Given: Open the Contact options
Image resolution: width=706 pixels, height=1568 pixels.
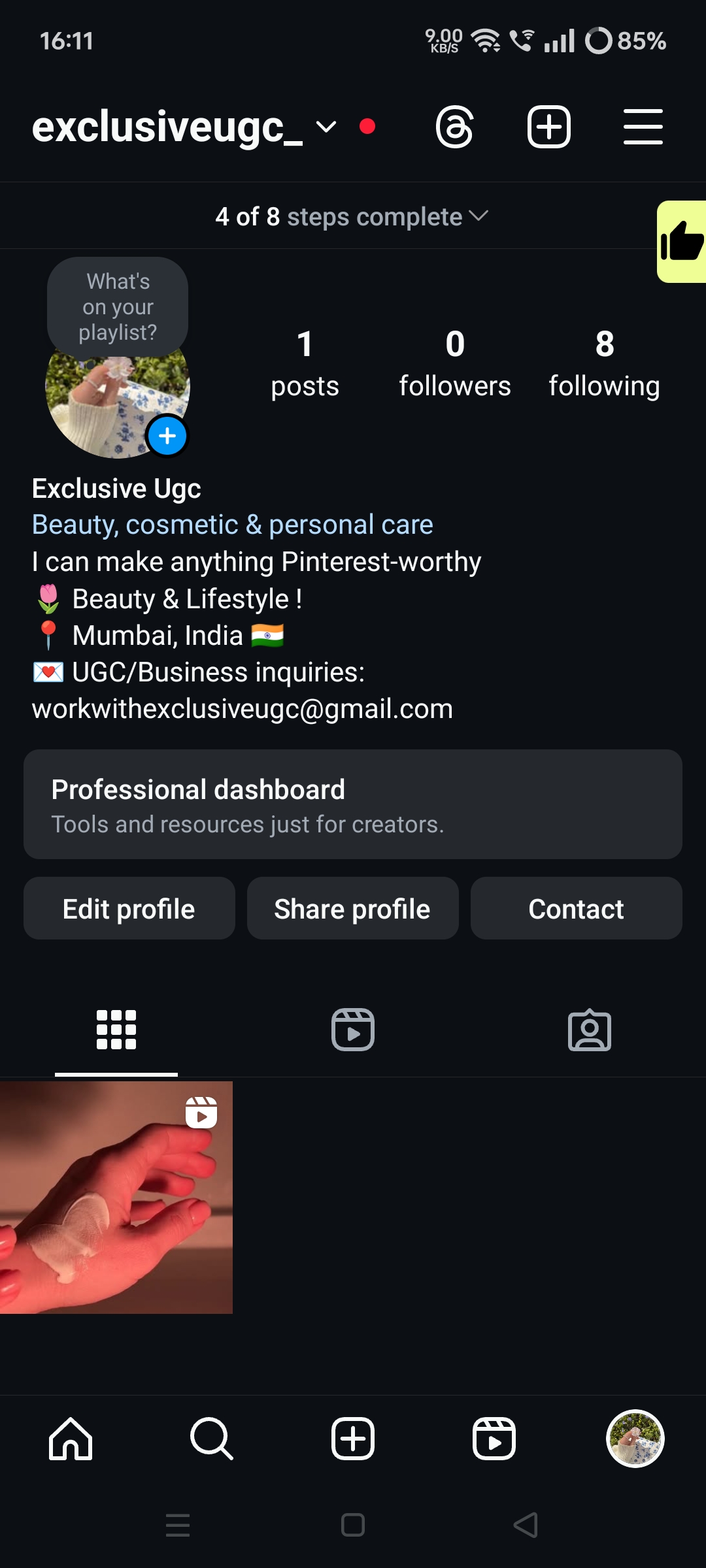Looking at the screenshot, I should pyautogui.click(x=576, y=909).
